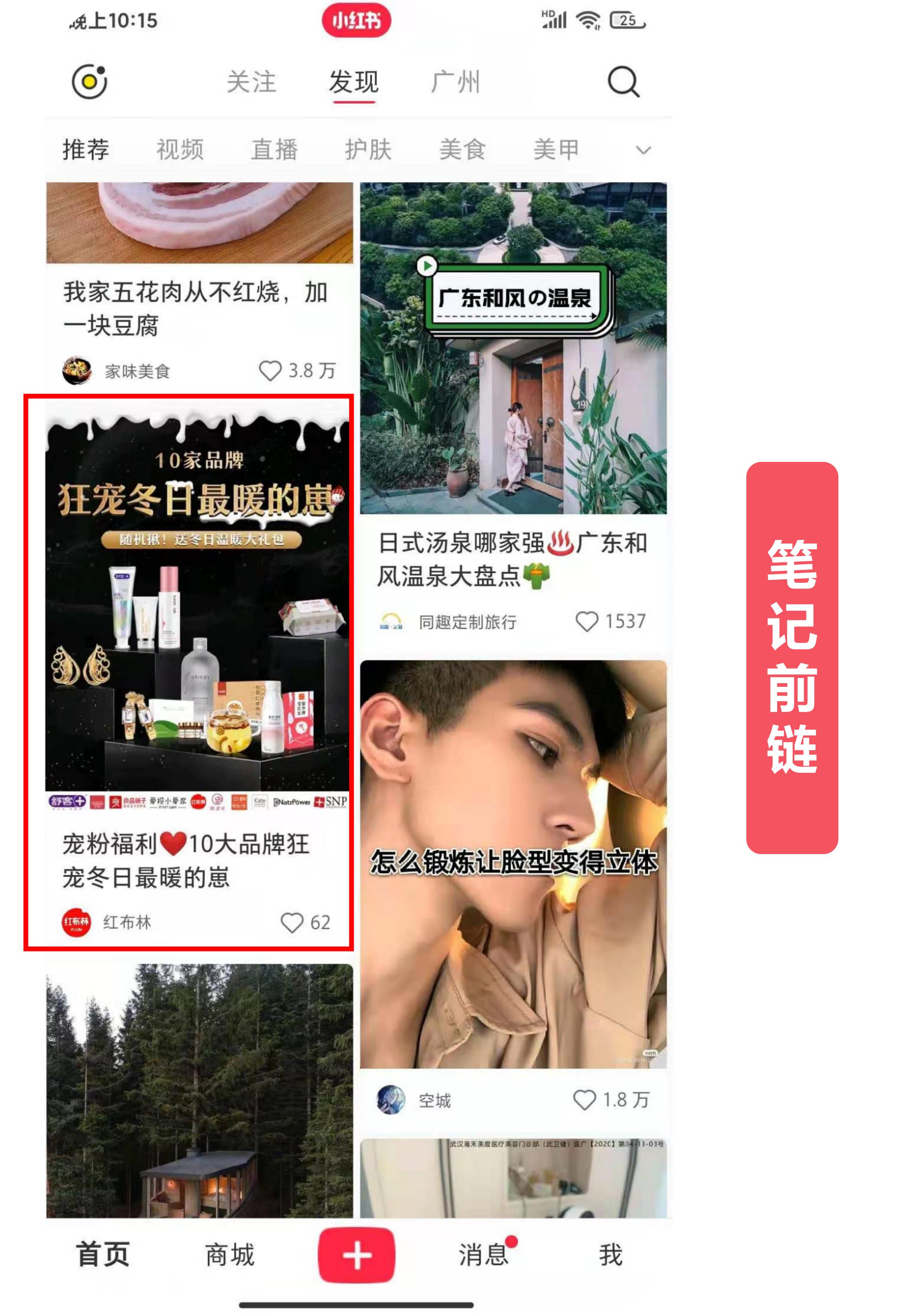The image size is (900, 1316).
Task: Select the 美甲 channel
Action: [x=556, y=150]
